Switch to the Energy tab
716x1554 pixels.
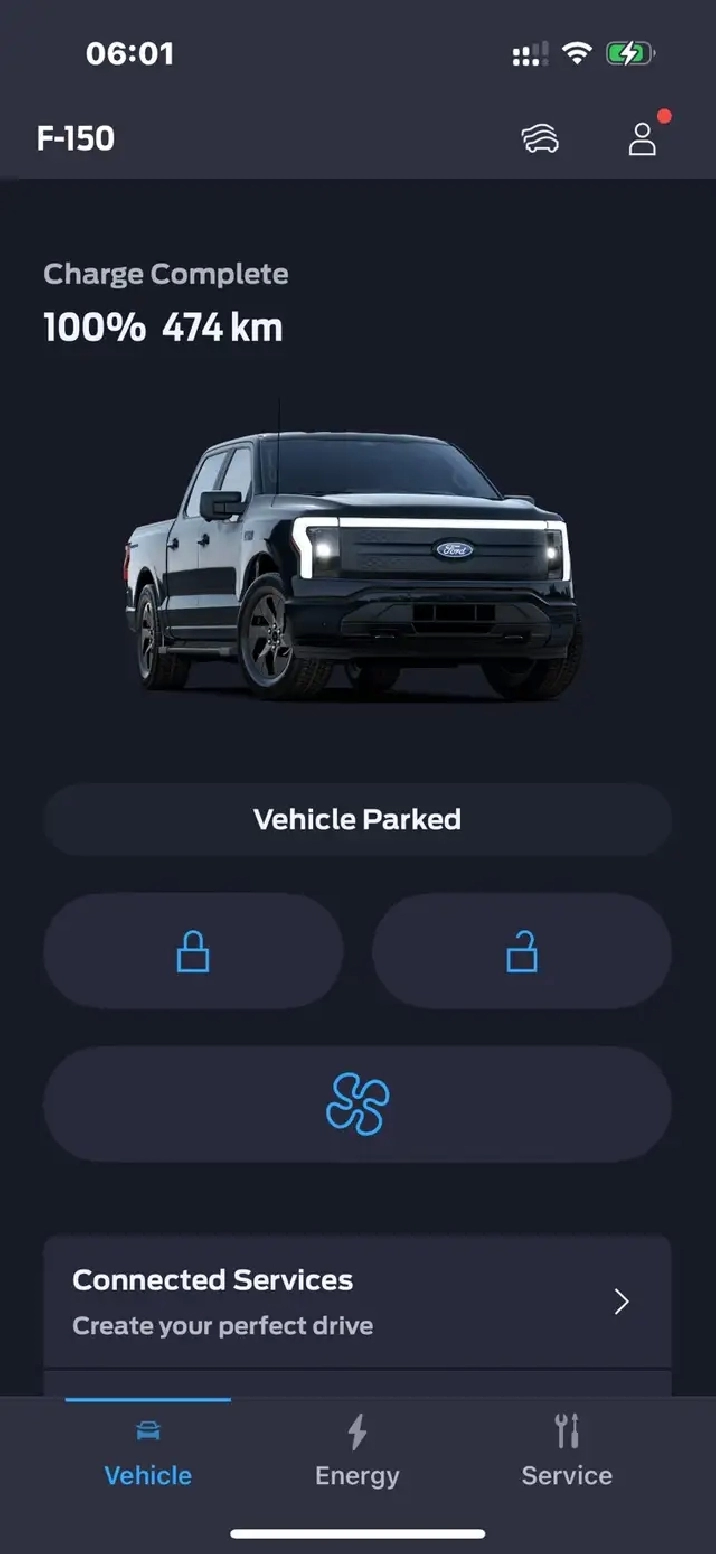(357, 1451)
